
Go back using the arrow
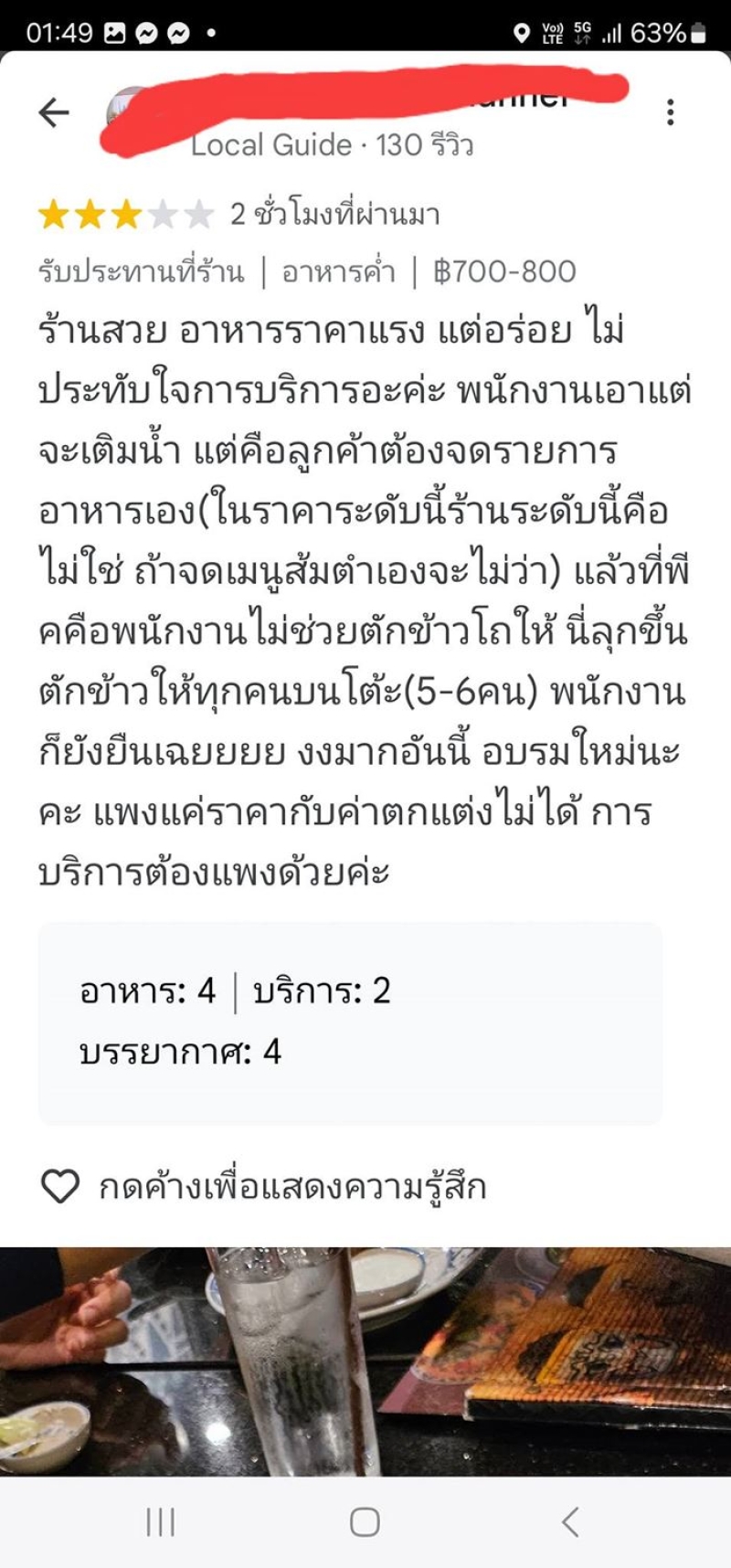pos(54,111)
